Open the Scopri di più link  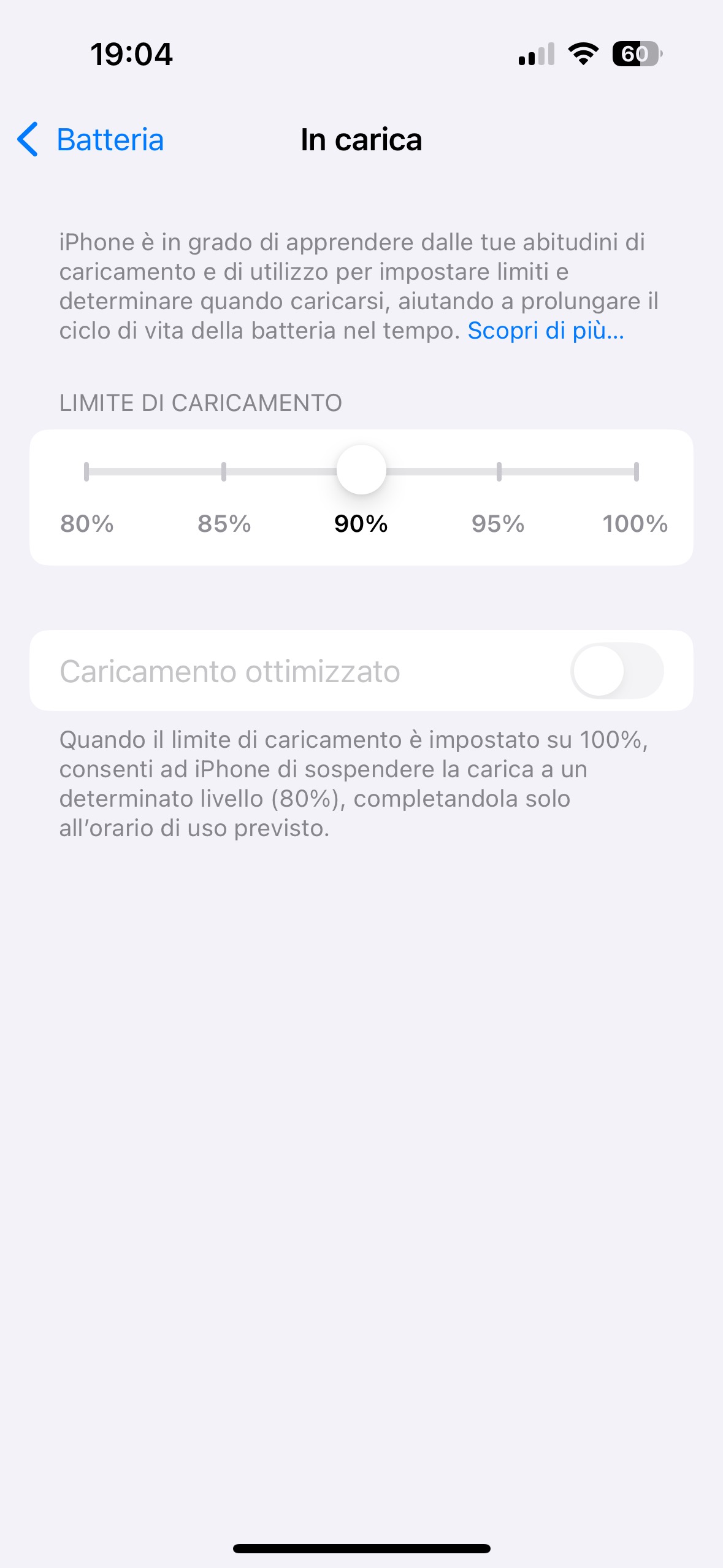546,331
